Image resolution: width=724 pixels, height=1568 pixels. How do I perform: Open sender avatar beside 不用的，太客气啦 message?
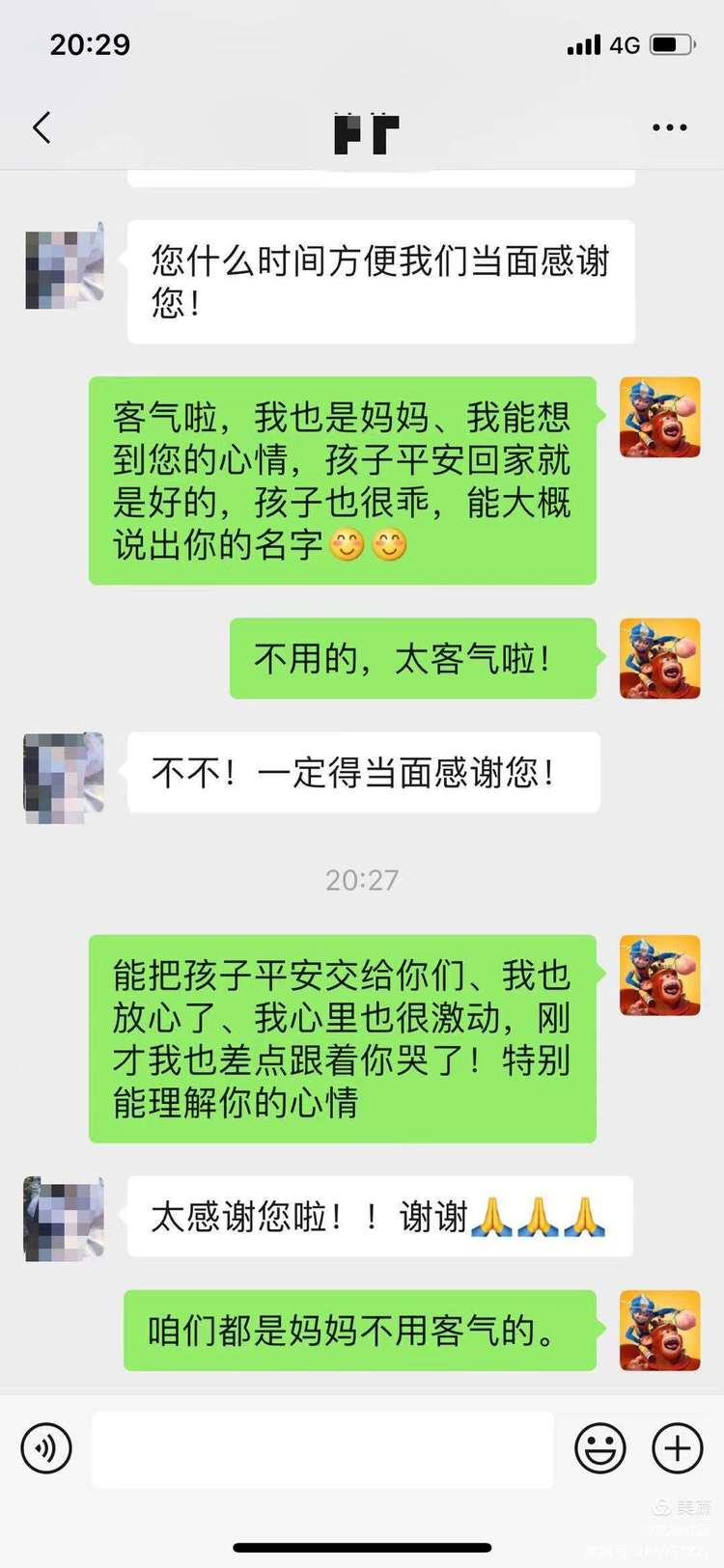[659, 659]
